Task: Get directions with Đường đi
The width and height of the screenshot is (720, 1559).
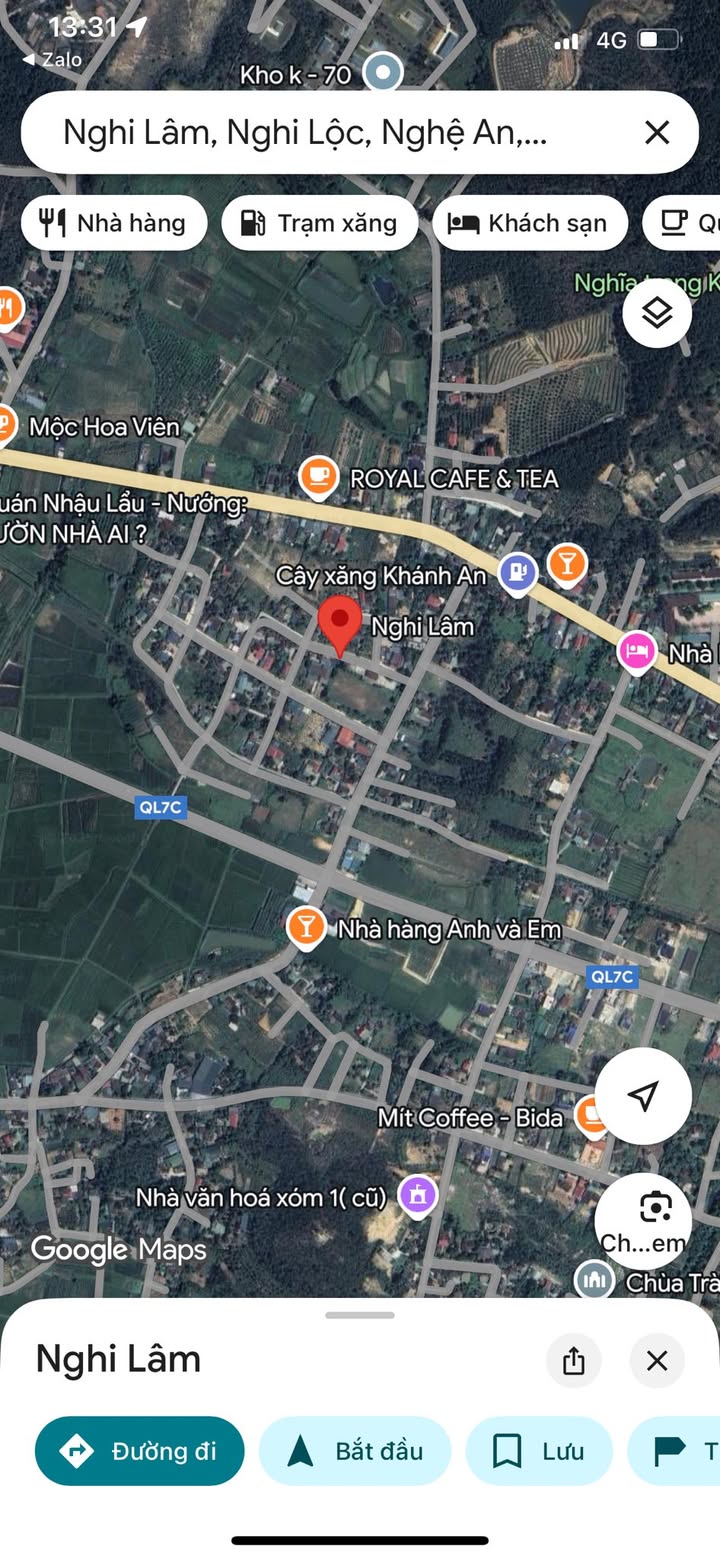Action: pos(140,1450)
